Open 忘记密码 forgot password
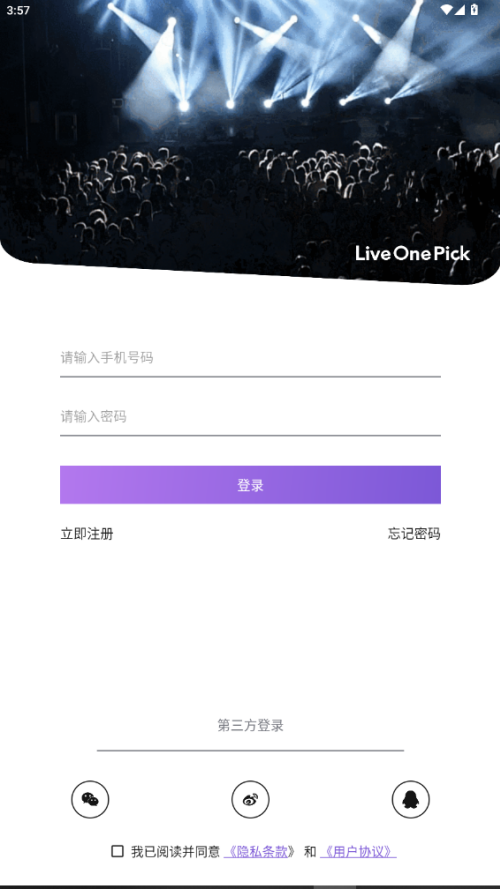Screen dimensions: 500x889 click(x=414, y=534)
